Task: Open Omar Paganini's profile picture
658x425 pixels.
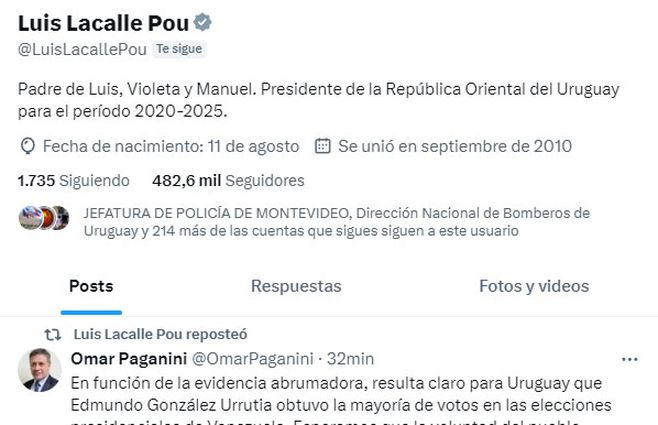Action: pos(40,371)
